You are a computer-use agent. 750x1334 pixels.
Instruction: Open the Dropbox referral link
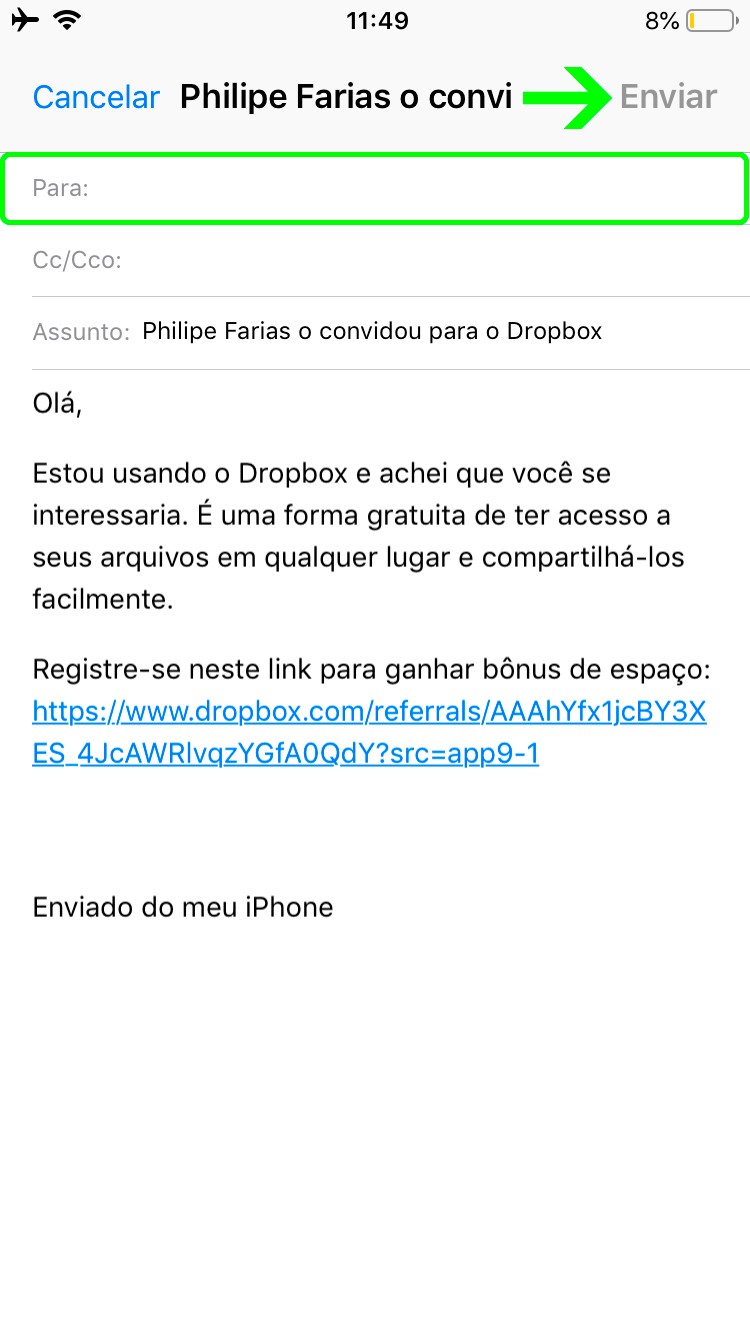pos(370,732)
